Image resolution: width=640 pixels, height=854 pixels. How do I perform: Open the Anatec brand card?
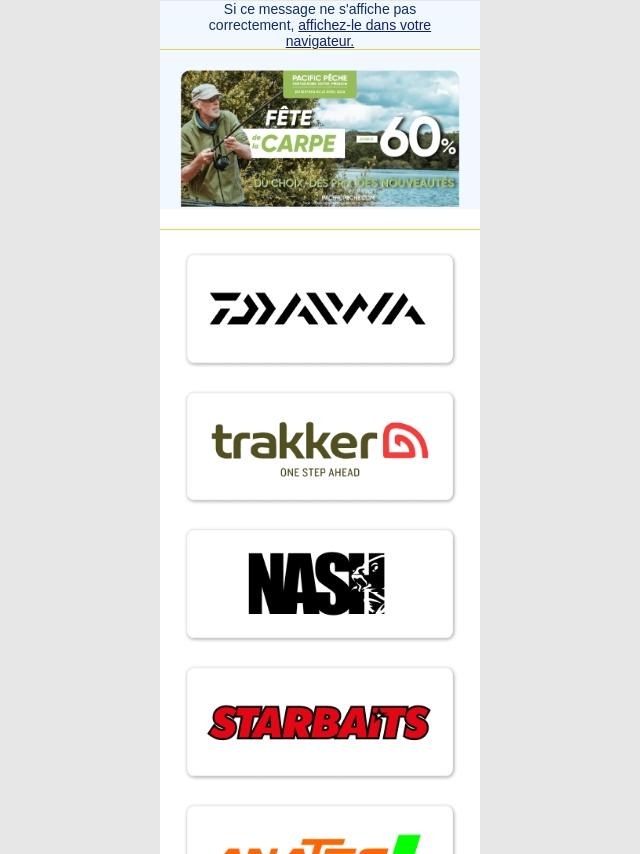(320, 834)
